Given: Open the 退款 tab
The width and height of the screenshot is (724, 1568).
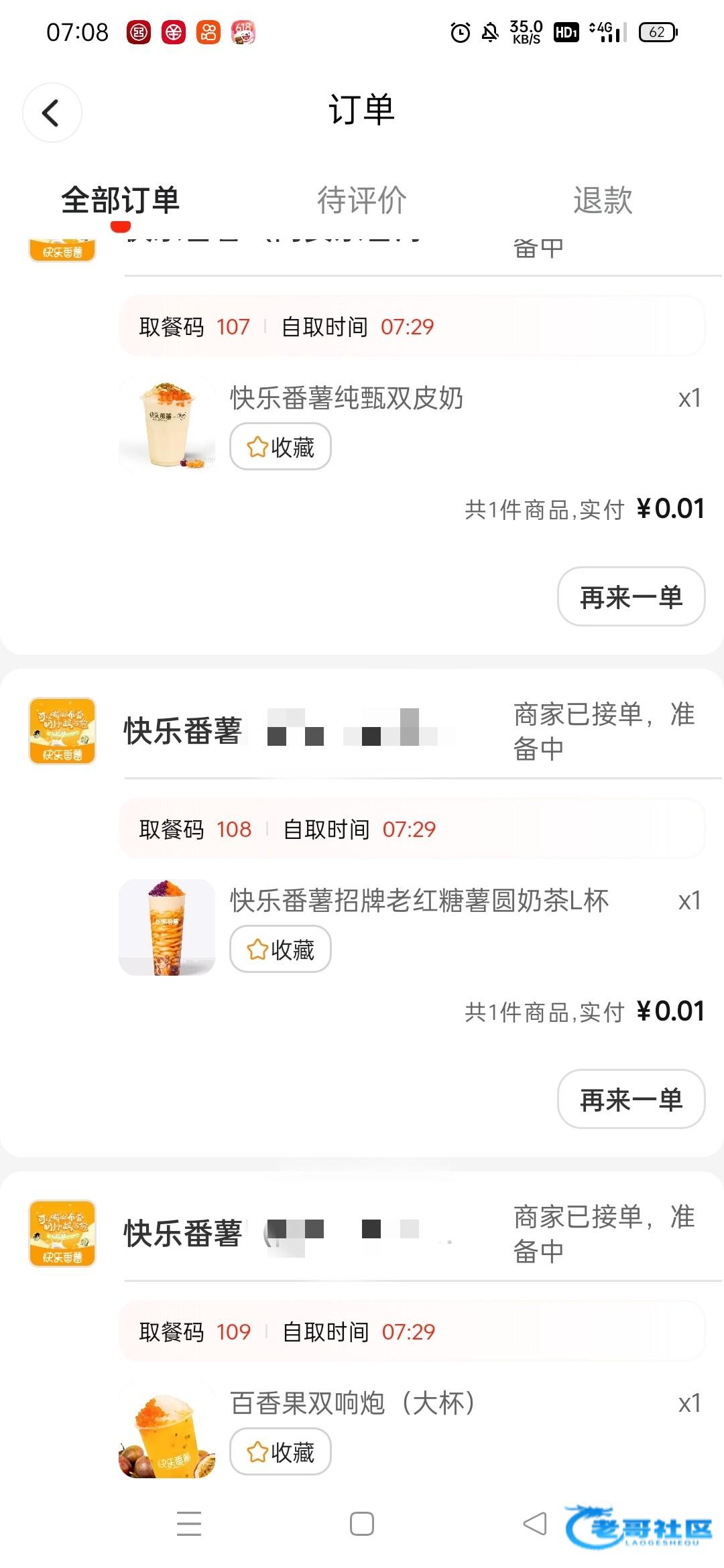Looking at the screenshot, I should [x=603, y=200].
